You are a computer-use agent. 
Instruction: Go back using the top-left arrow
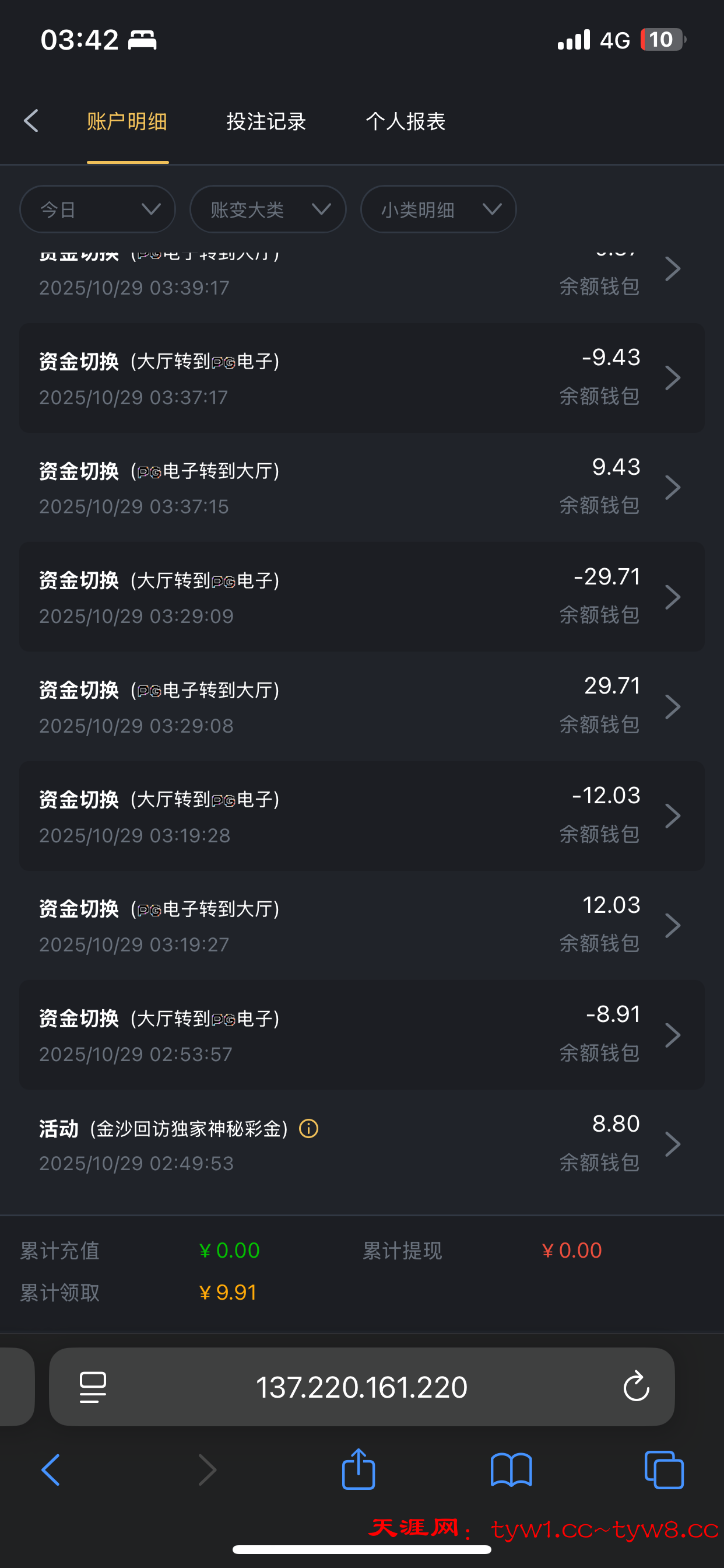[x=31, y=121]
